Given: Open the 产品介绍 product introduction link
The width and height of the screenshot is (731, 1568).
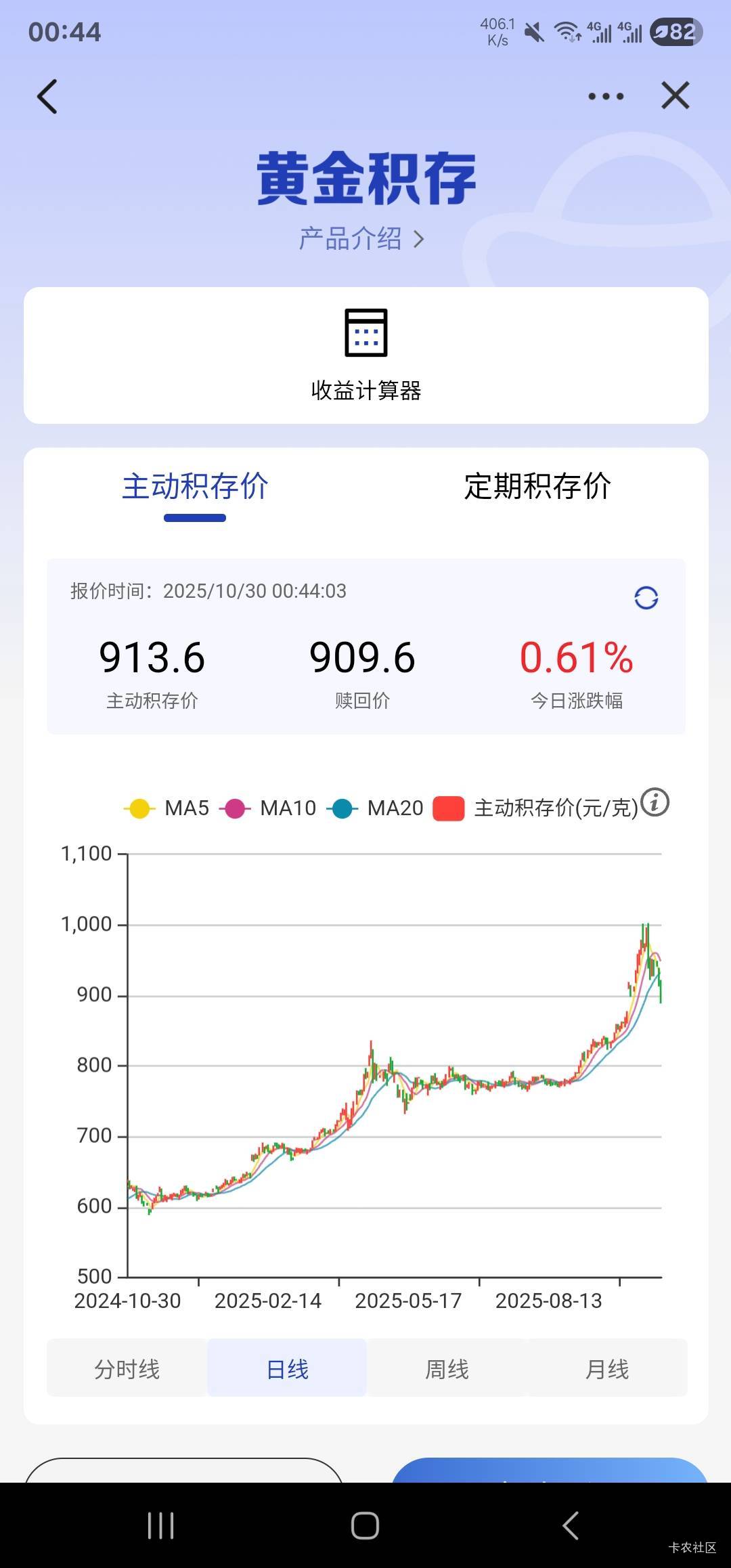Looking at the screenshot, I should tap(361, 239).
